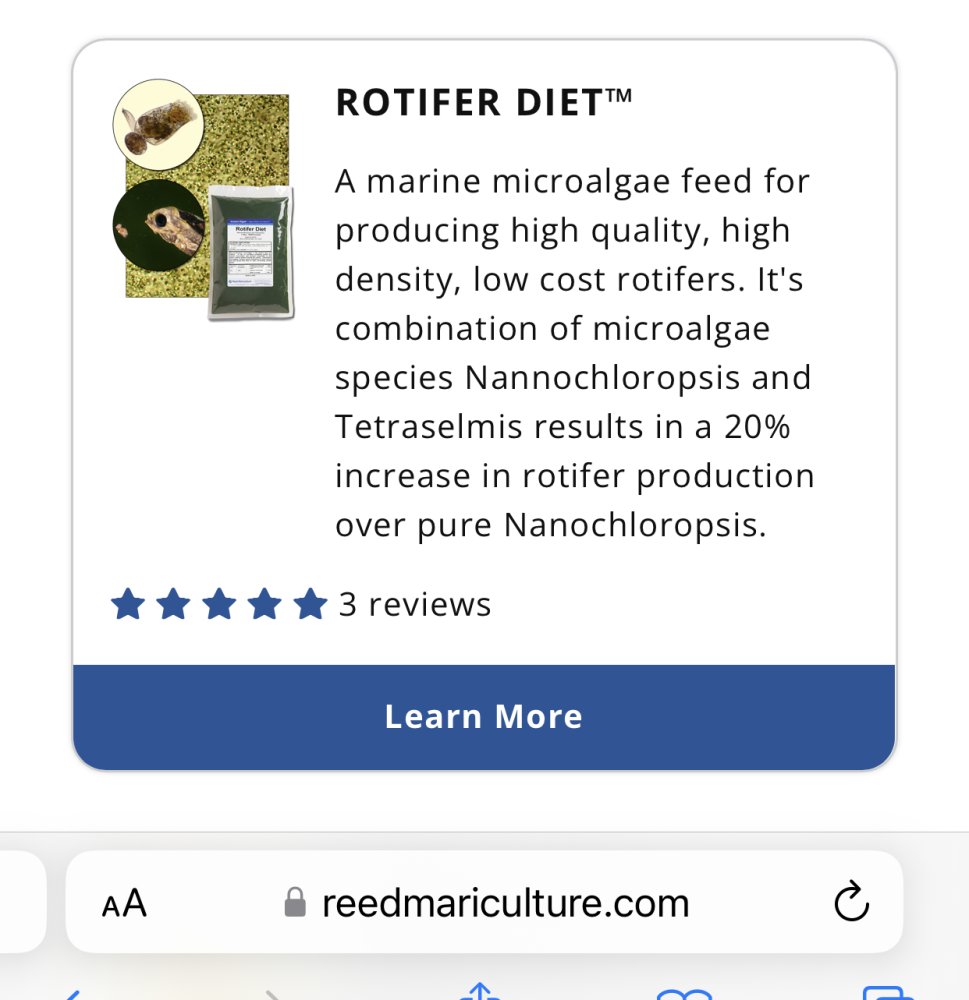The image size is (969, 1000).
Task: Reload the page
Action: click(851, 902)
